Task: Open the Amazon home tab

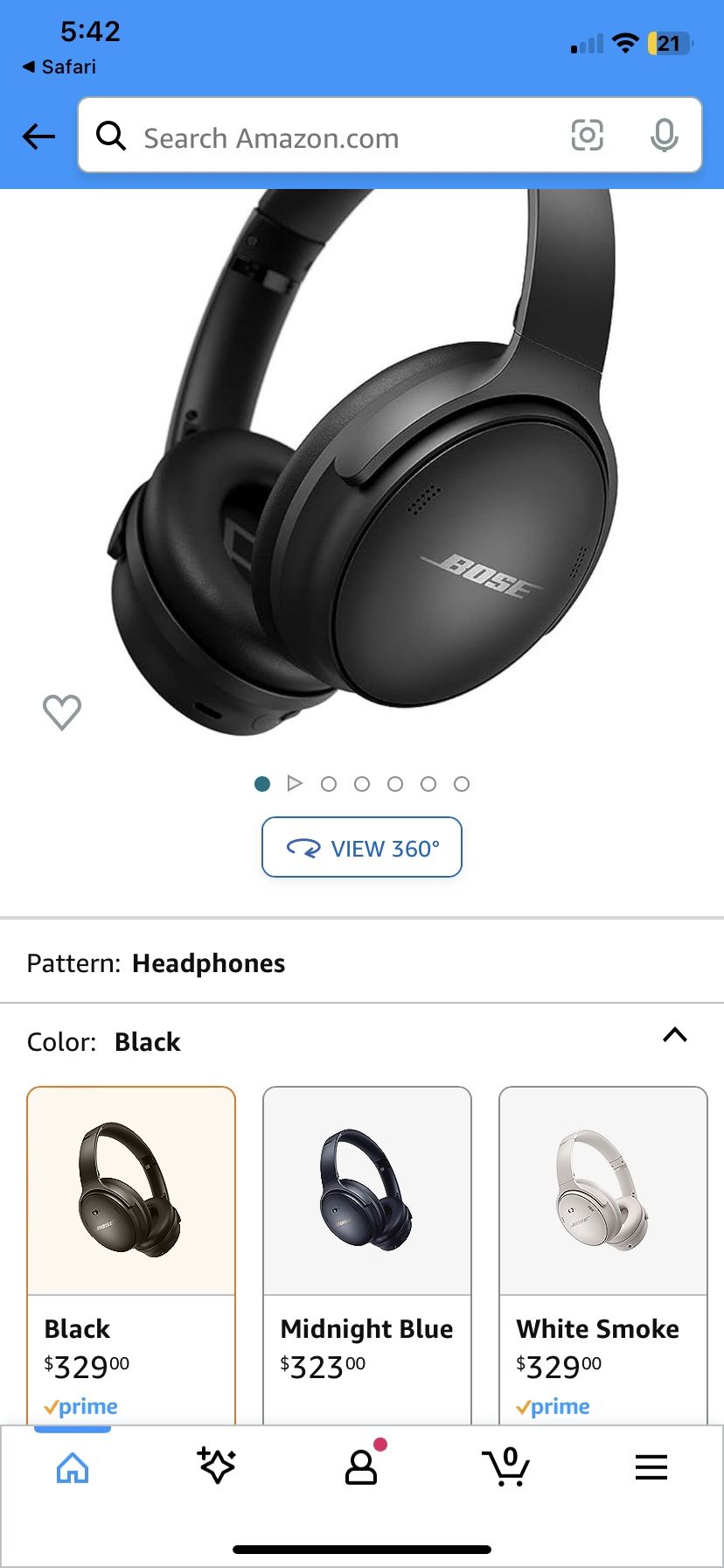Action: pyautogui.click(x=73, y=1468)
